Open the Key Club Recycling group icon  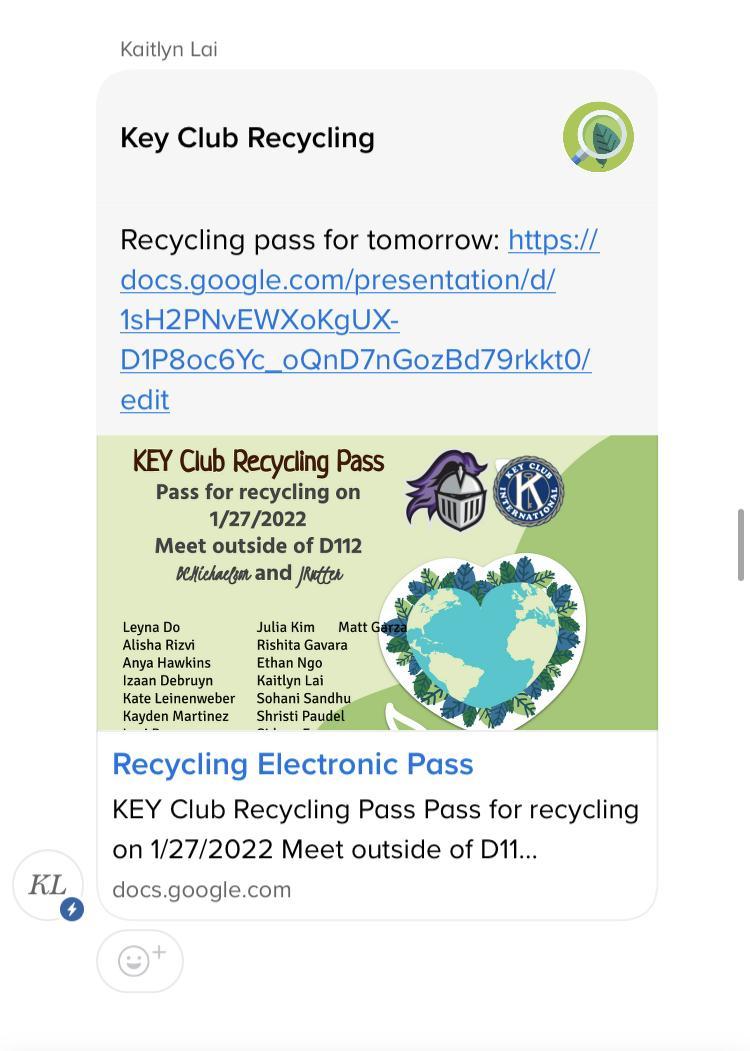pyautogui.click(x=598, y=137)
